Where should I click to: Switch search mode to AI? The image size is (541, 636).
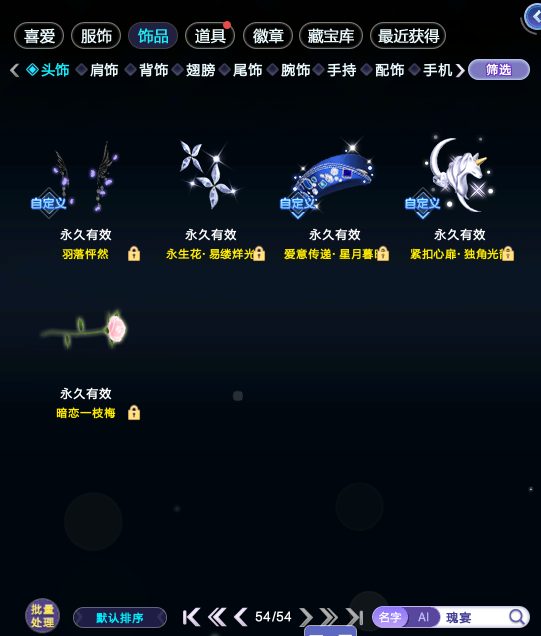[424, 617]
